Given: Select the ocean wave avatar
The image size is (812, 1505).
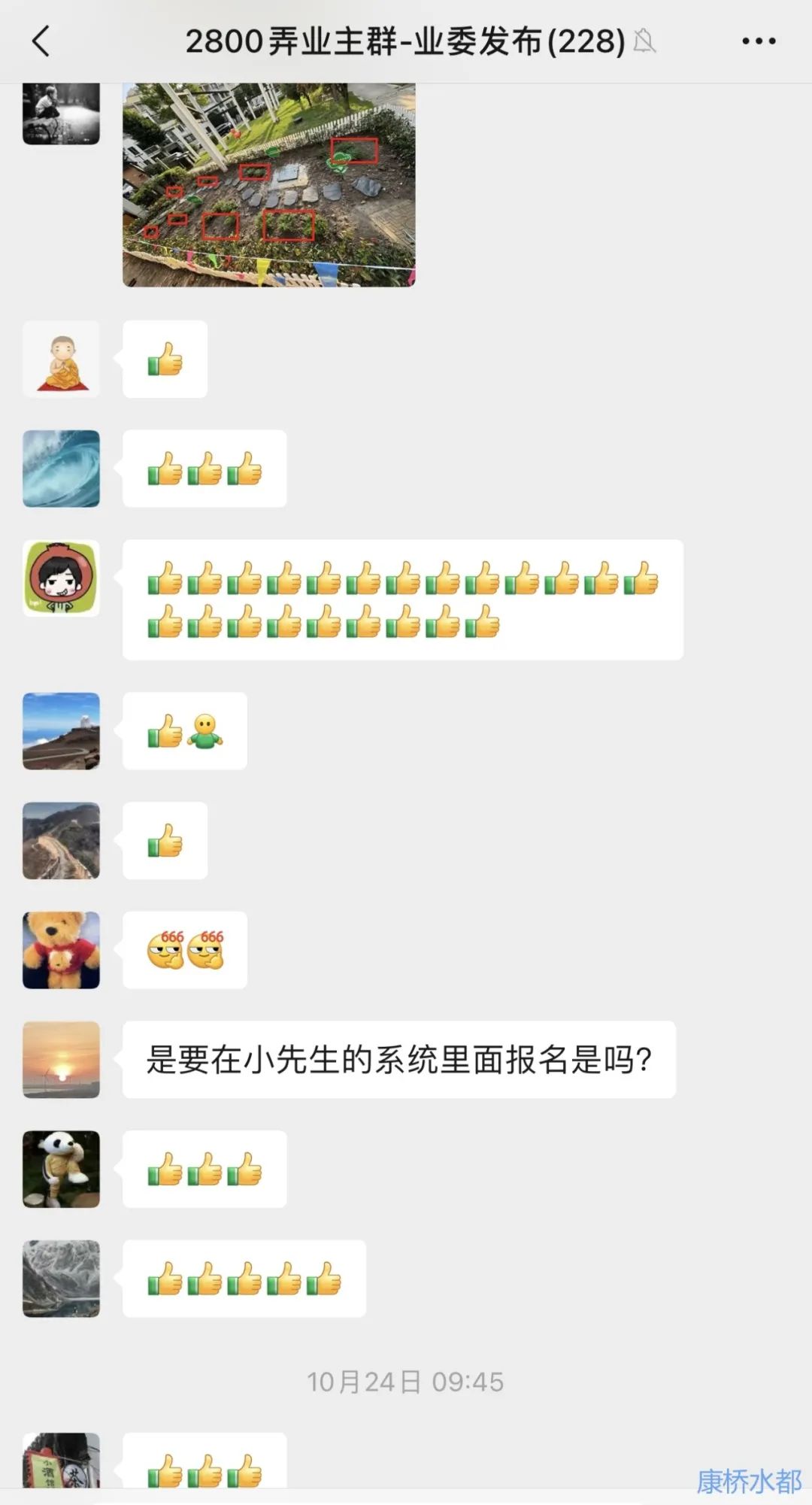Looking at the screenshot, I should pos(60,468).
